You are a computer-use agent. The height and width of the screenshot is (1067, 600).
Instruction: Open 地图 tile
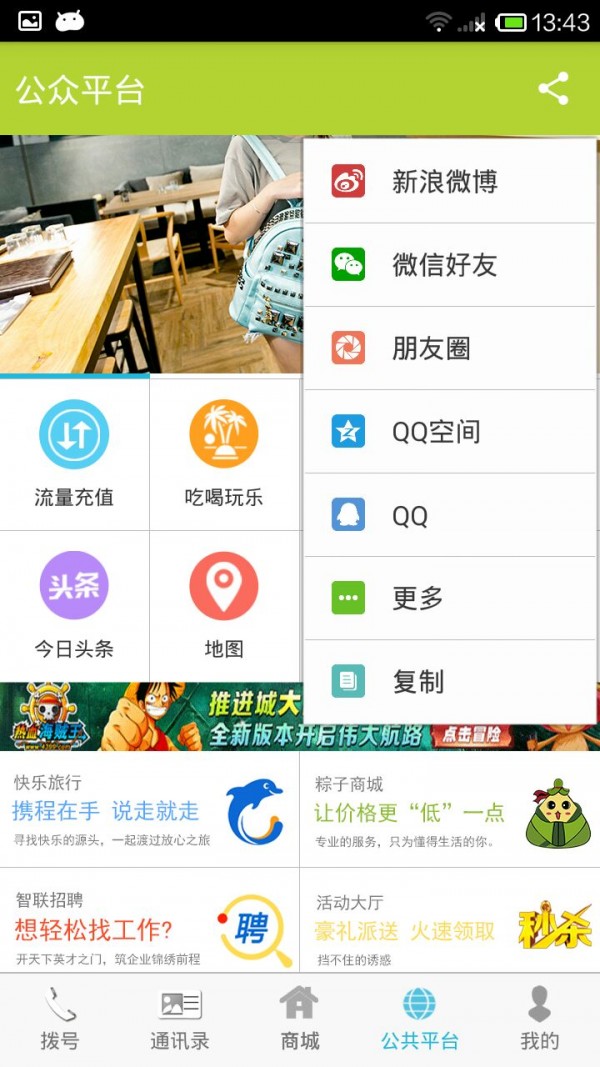[x=224, y=606]
